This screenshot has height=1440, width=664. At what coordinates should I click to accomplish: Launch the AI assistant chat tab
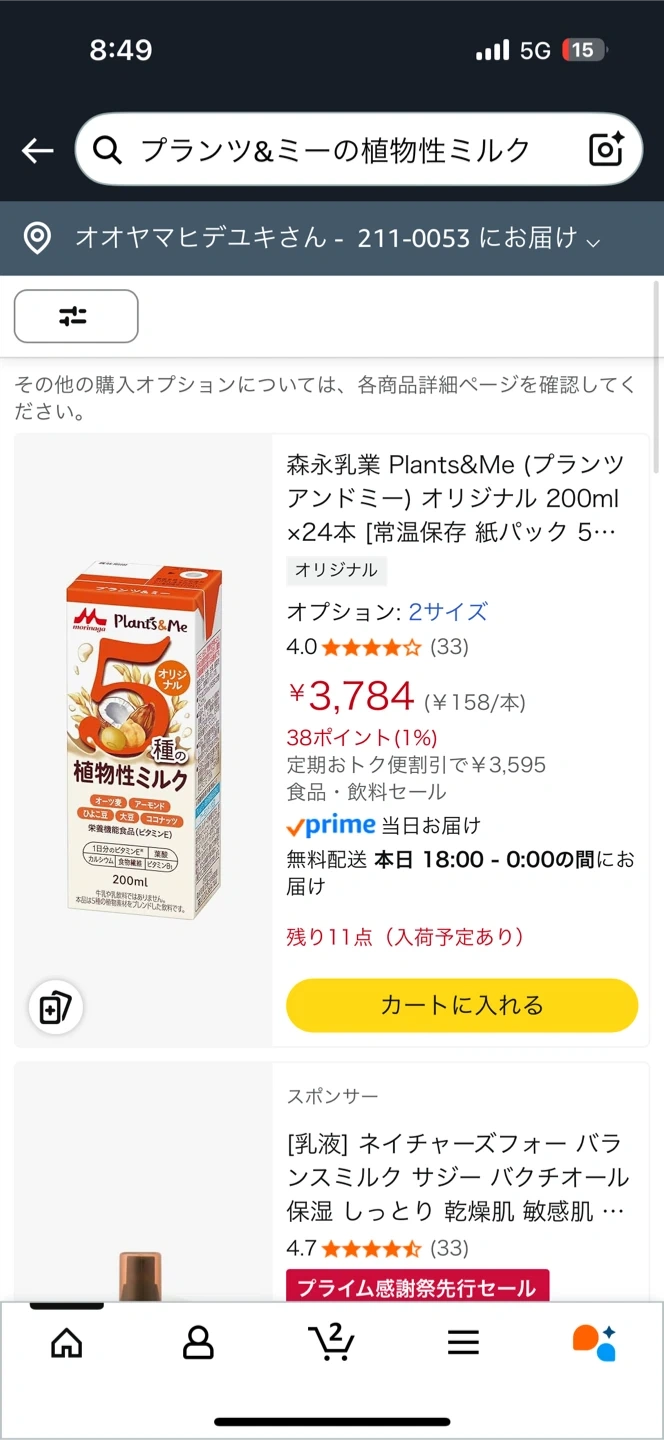click(594, 1342)
